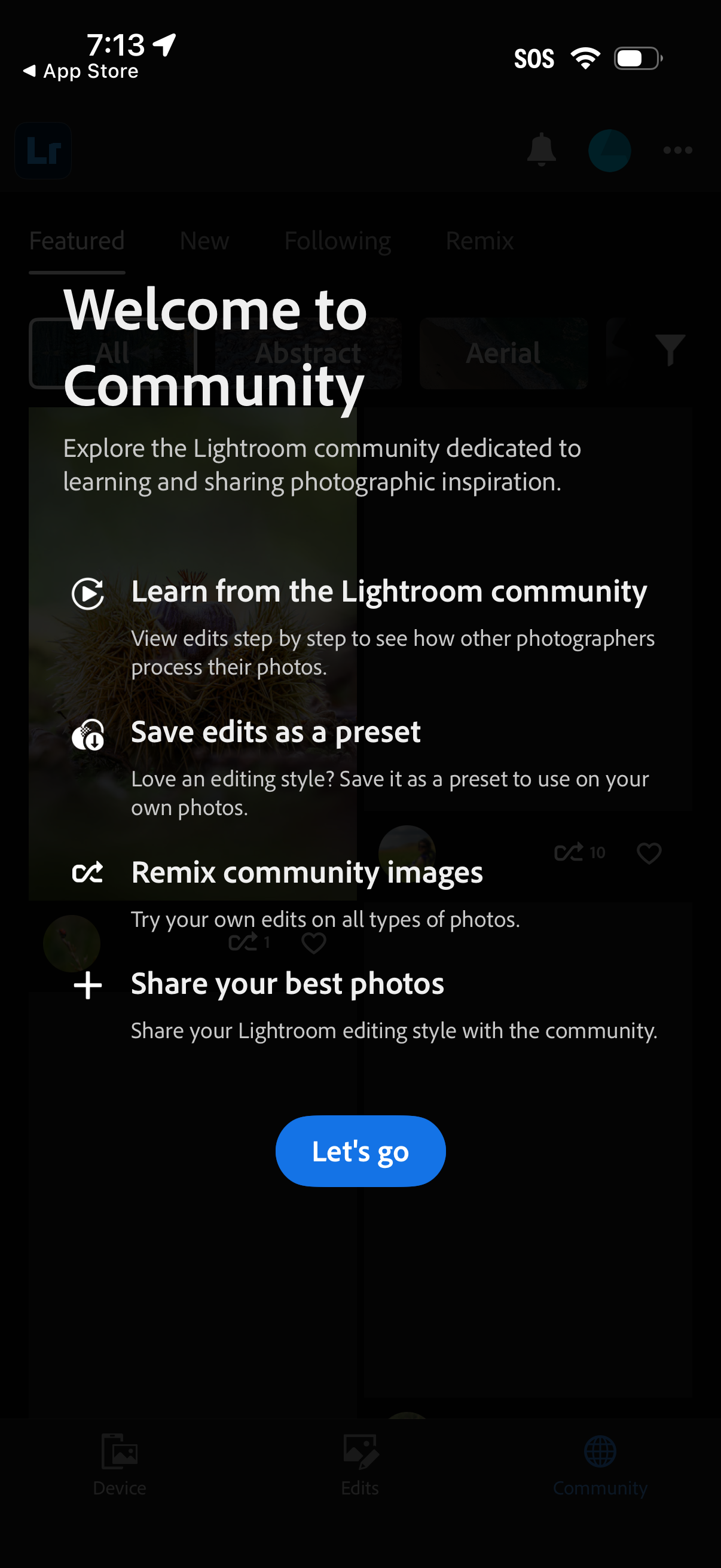
Task: Open the notifications bell
Action: (542, 150)
